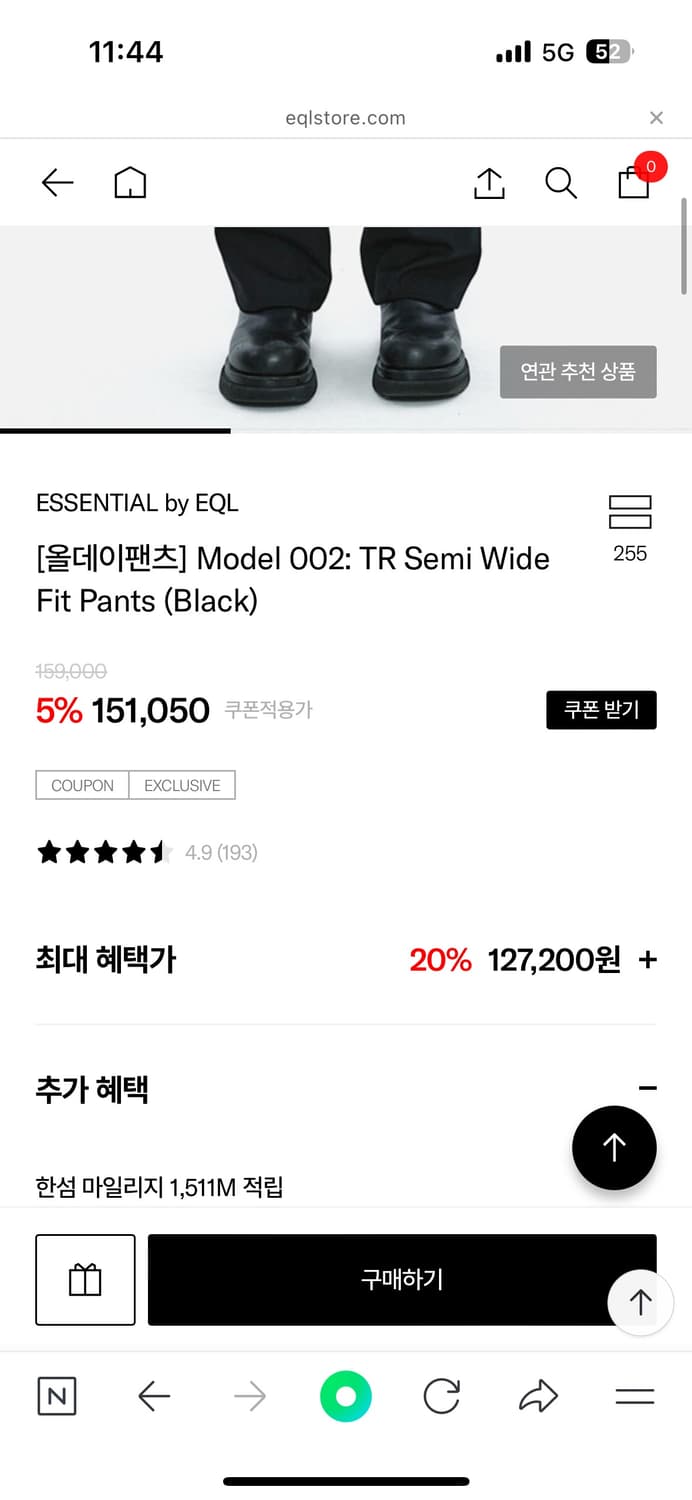Viewport: 692px width, 1500px height.
Task: Open the shopping bag cart
Action: pos(634,182)
